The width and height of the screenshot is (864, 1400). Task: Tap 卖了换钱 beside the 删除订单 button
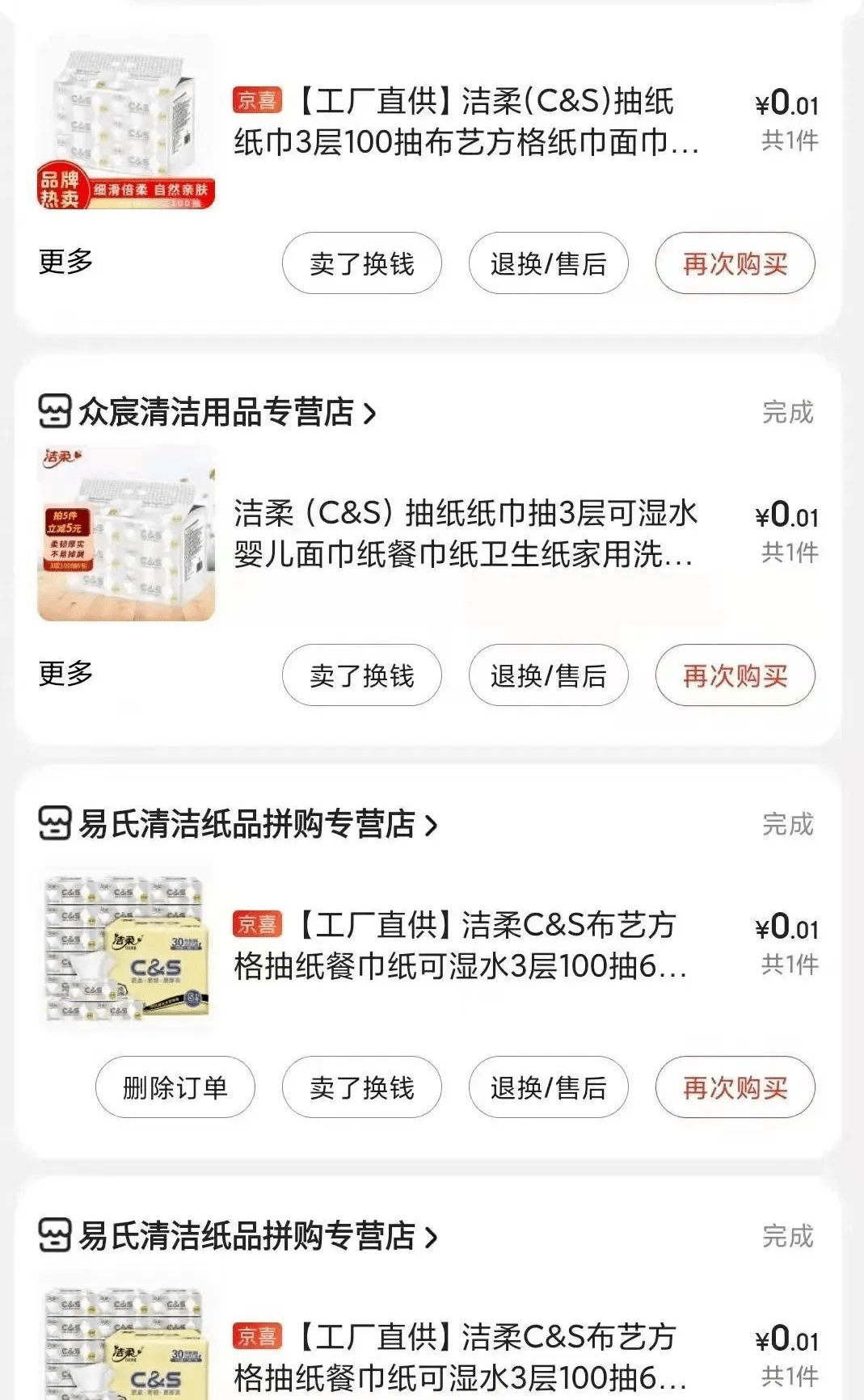pos(361,1087)
